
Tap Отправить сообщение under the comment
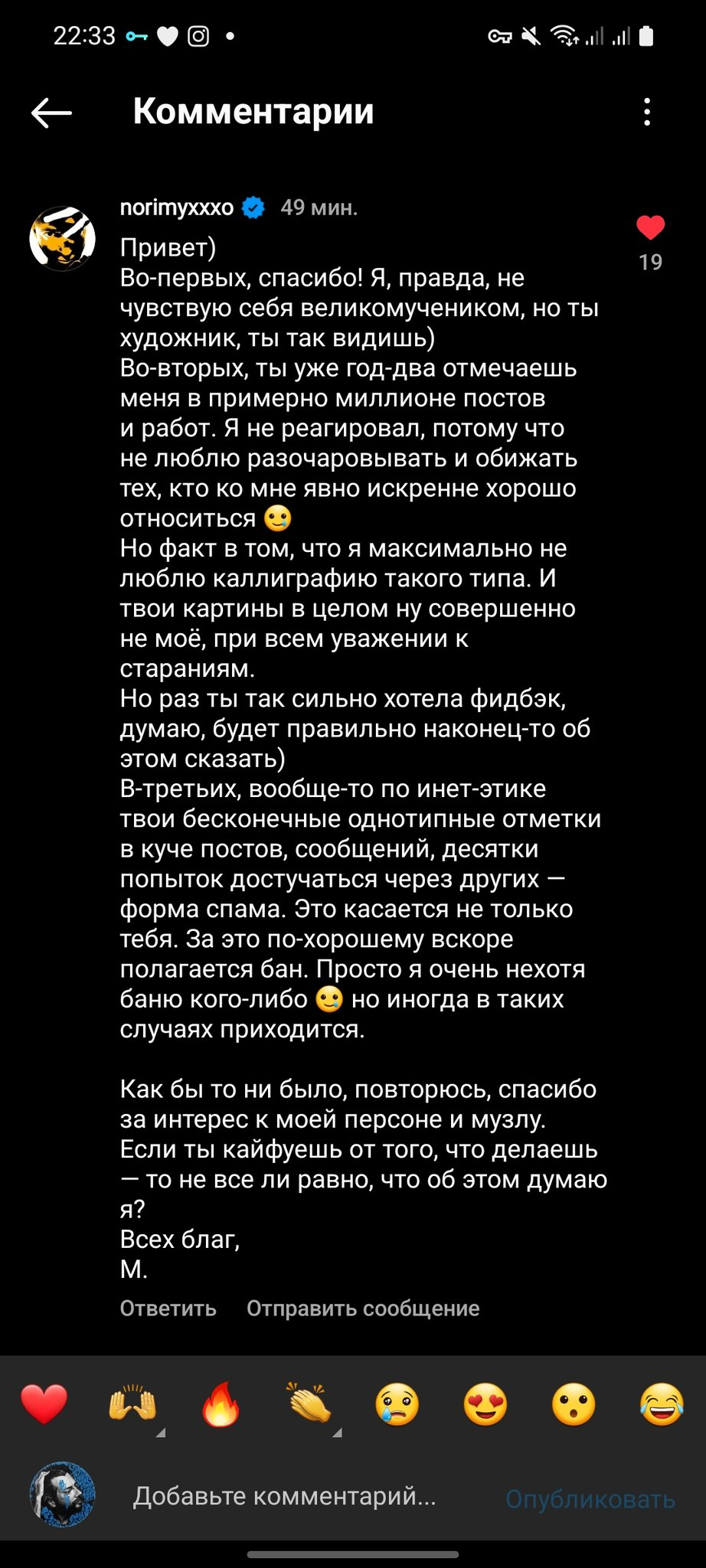(x=363, y=1308)
